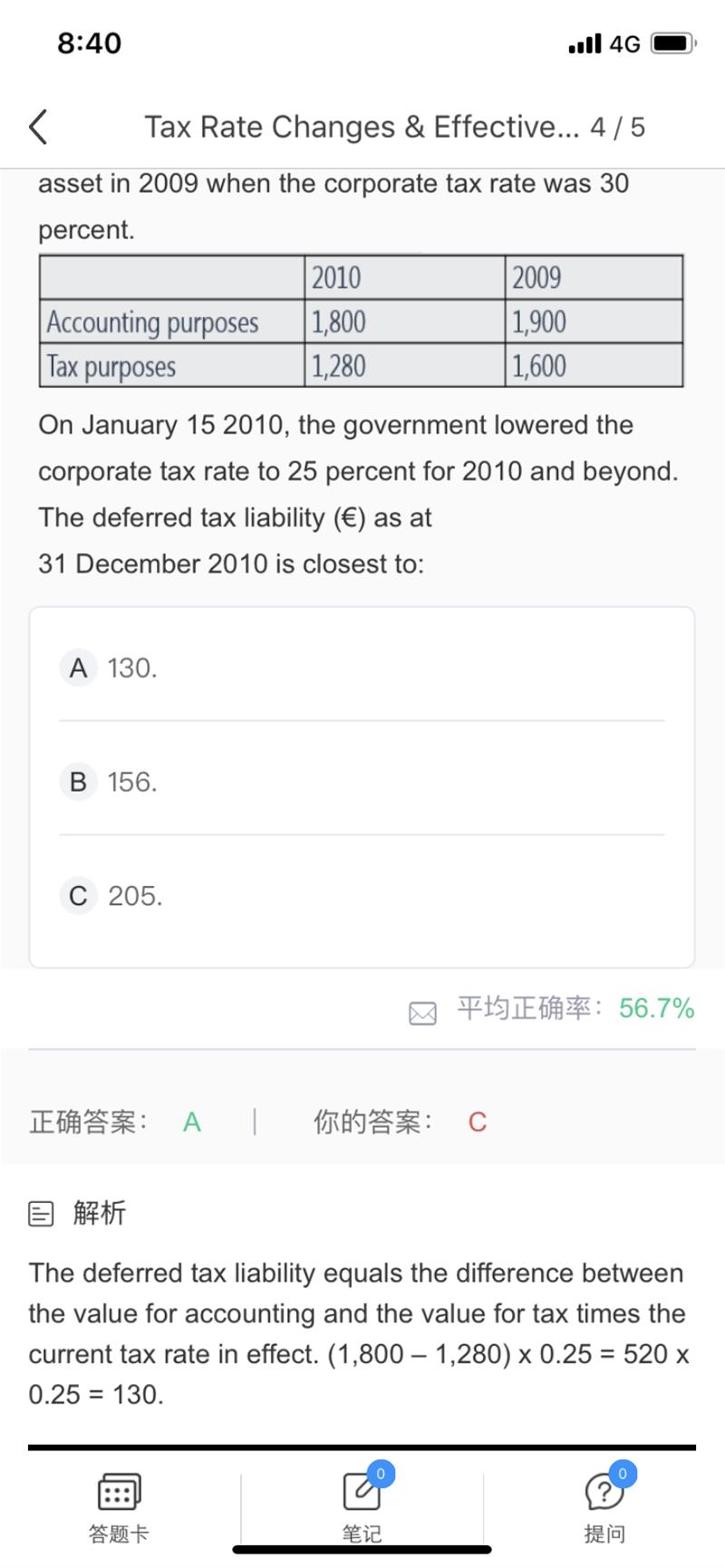Choose answer option C 205
725x1568 pixels.
(x=362, y=895)
